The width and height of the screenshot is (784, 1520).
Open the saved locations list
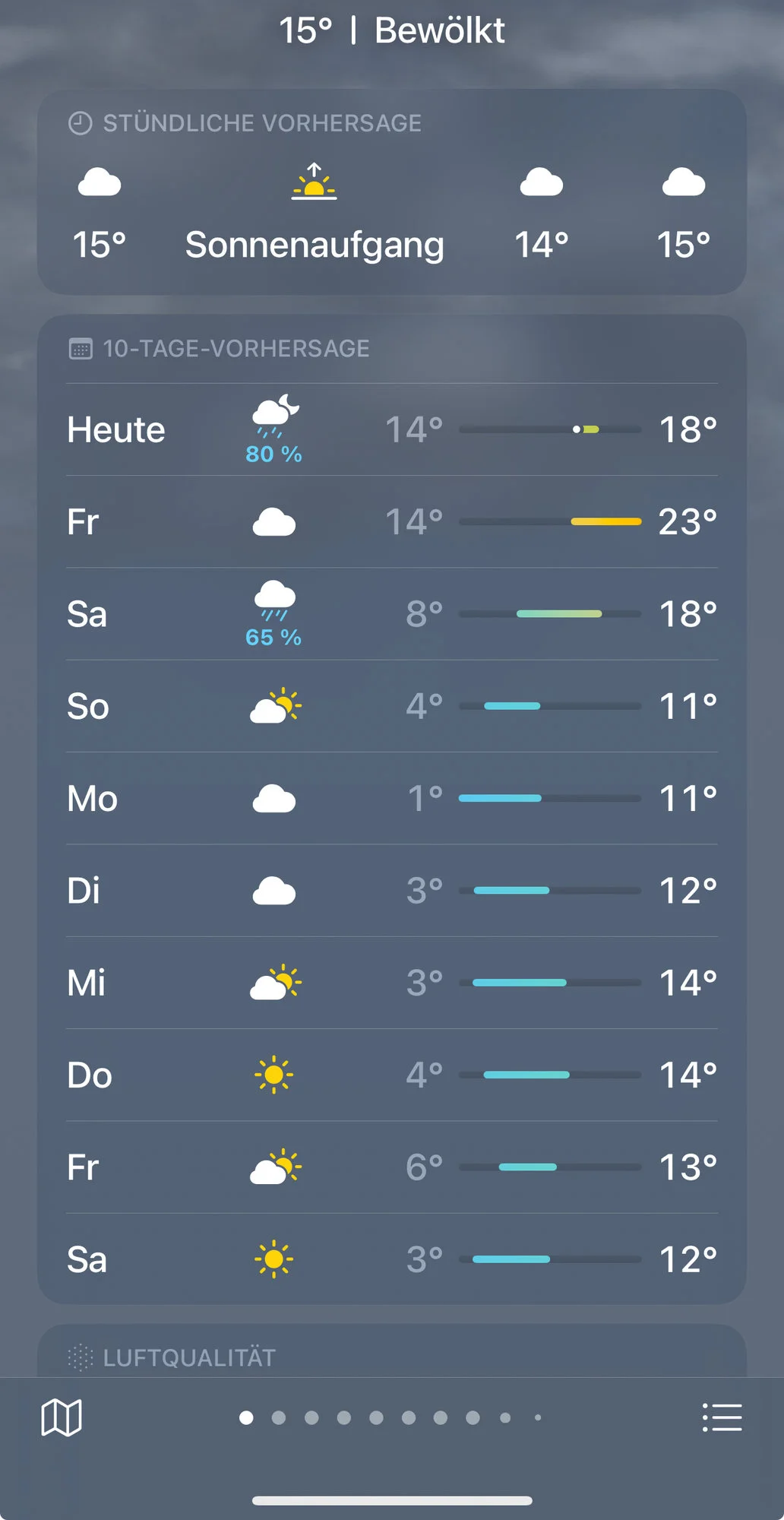[x=722, y=1417]
